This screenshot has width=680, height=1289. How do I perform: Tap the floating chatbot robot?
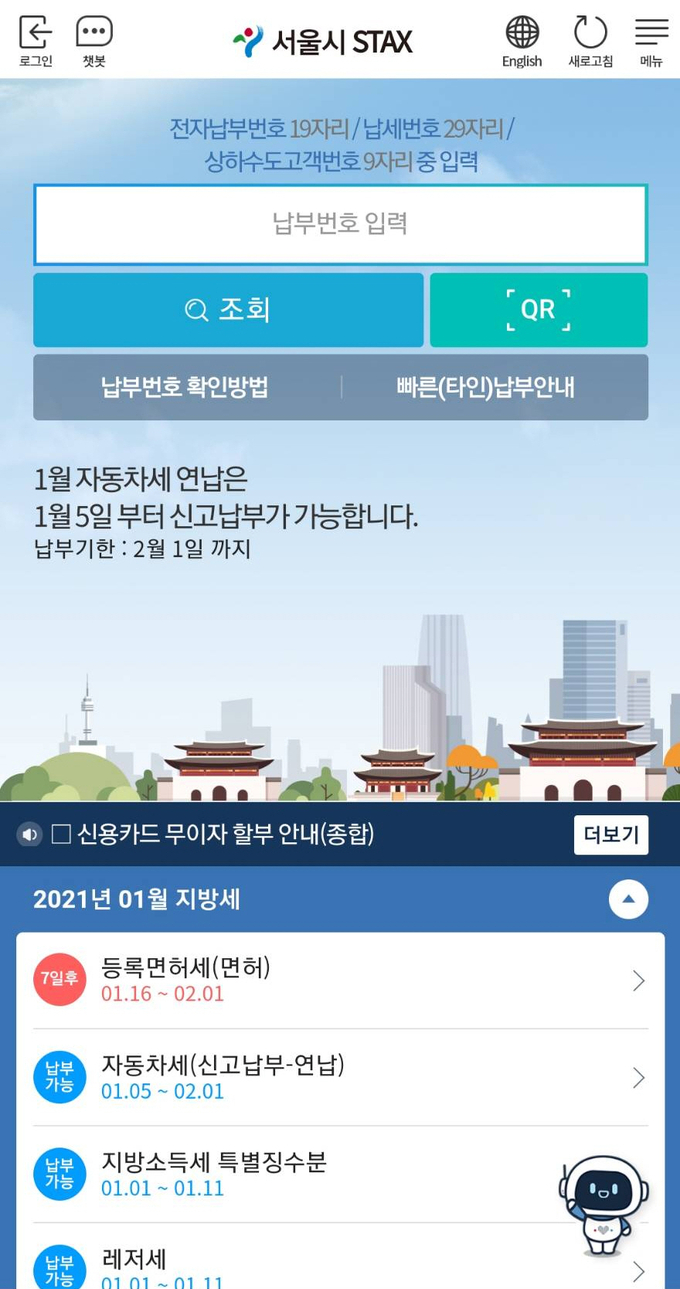click(603, 1204)
